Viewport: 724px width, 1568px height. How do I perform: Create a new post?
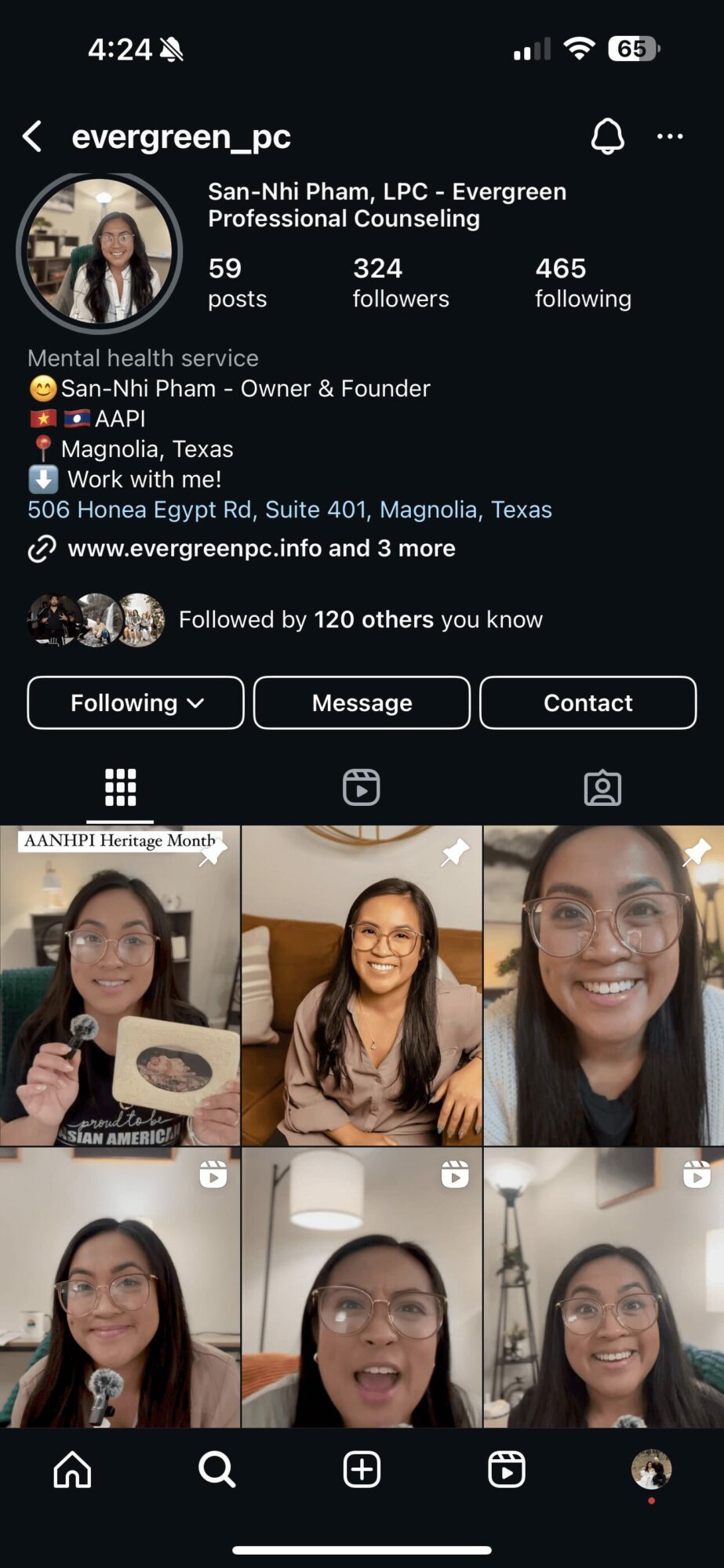[x=362, y=1469]
